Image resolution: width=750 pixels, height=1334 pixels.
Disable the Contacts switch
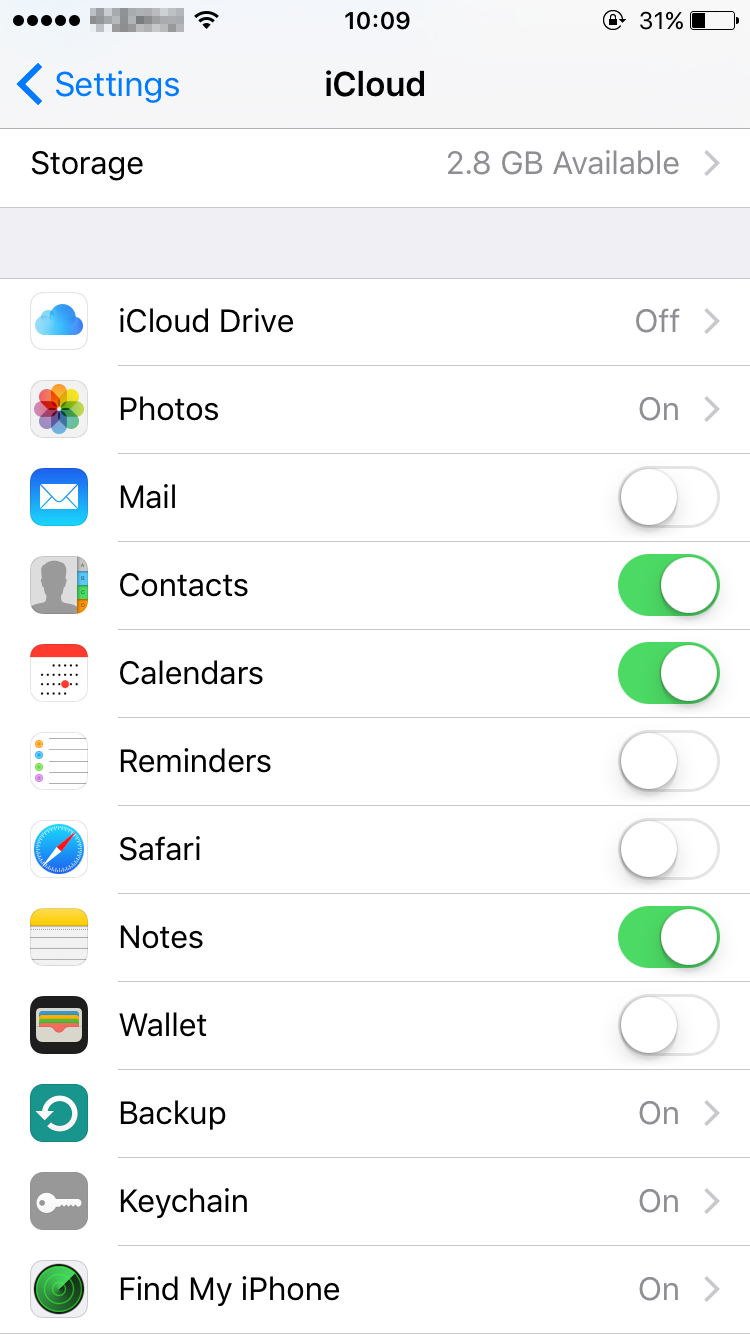(668, 585)
